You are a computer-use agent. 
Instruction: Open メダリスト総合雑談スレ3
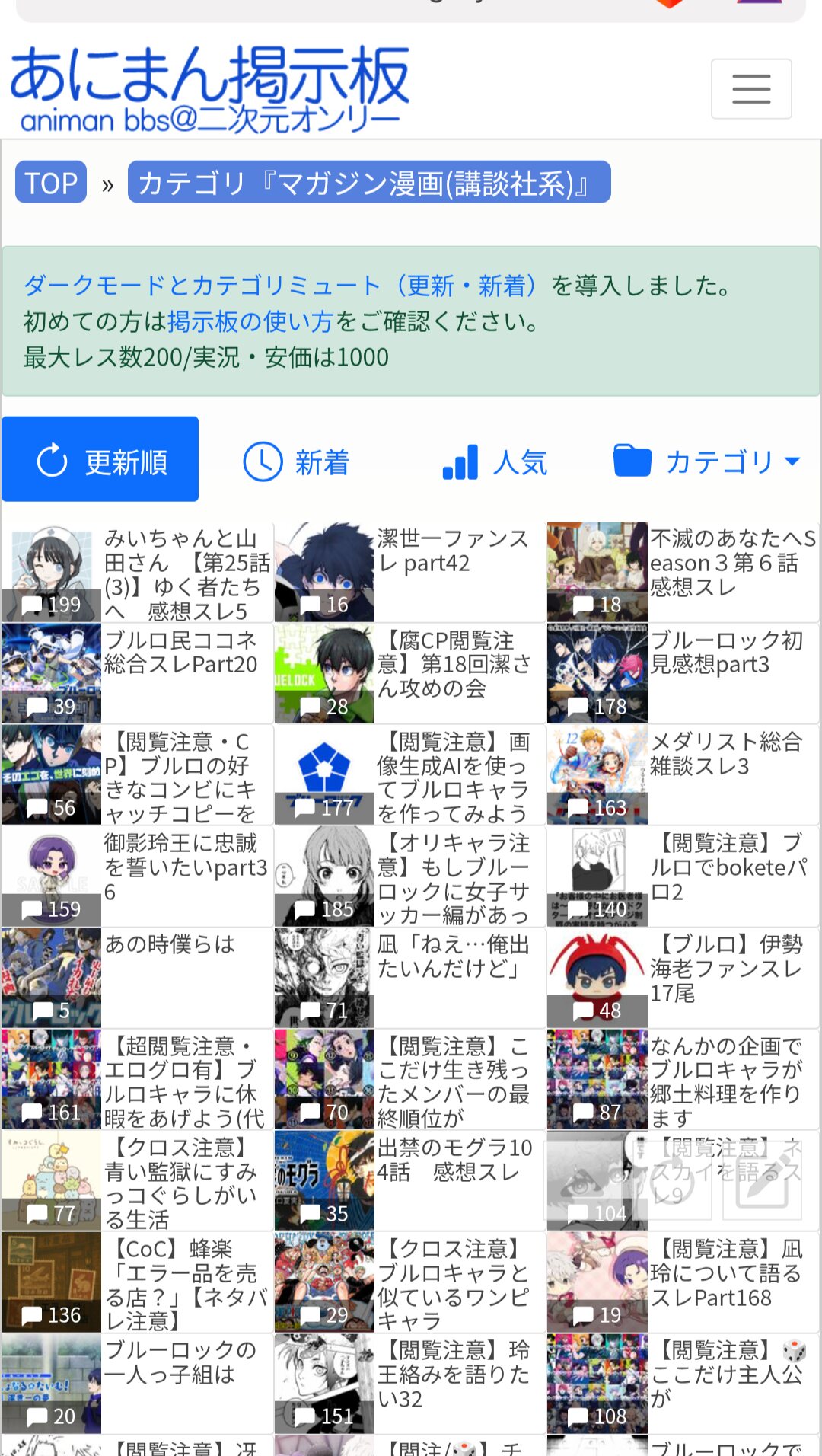pyautogui.click(x=683, y=775)
